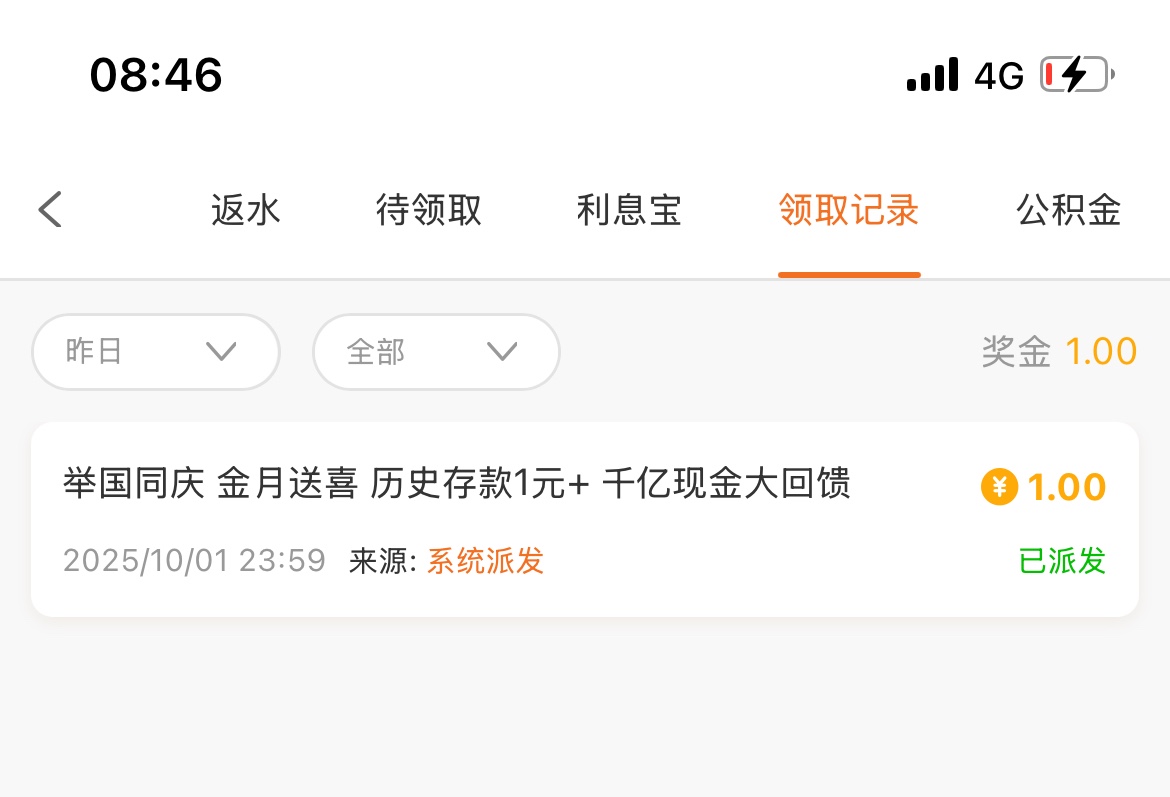Viewport: 1170px width, 797px height.
Task: Switch to the 公积金 tab
Action: tap(1069, 210)
